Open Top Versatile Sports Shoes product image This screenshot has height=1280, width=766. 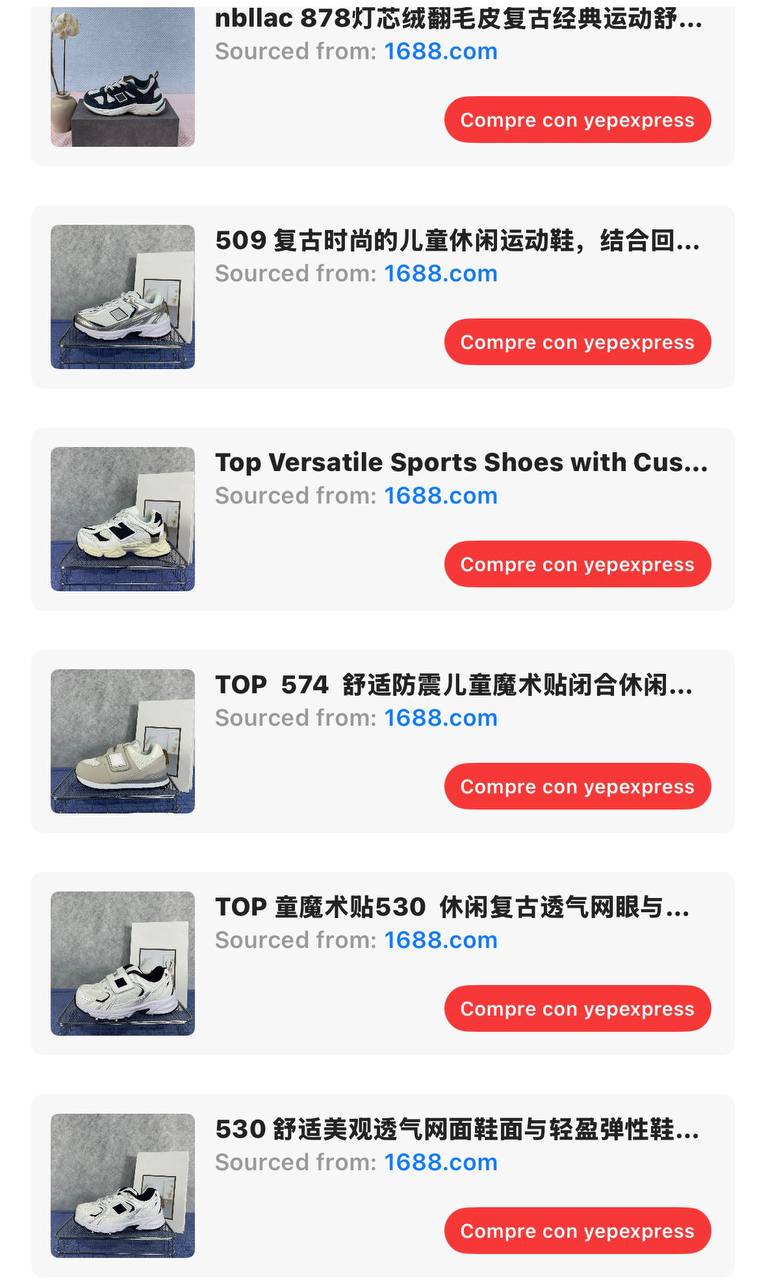click(x=123, y=519)
